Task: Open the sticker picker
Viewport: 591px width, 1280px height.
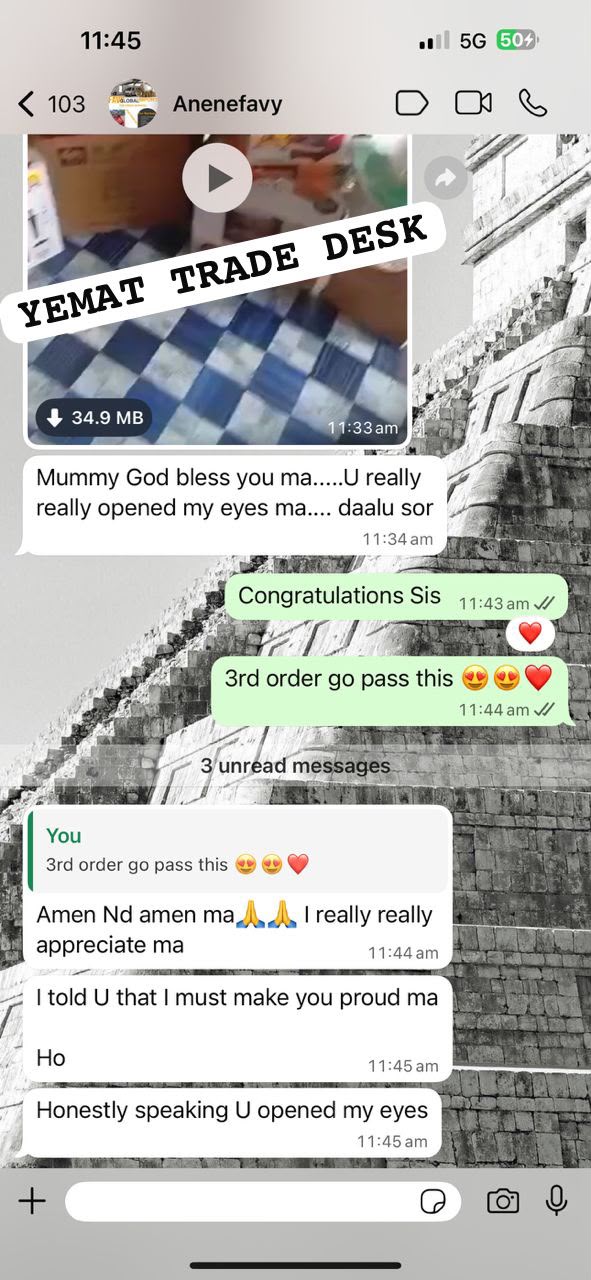Action: pyautogui.click(x=433, y=1202)
